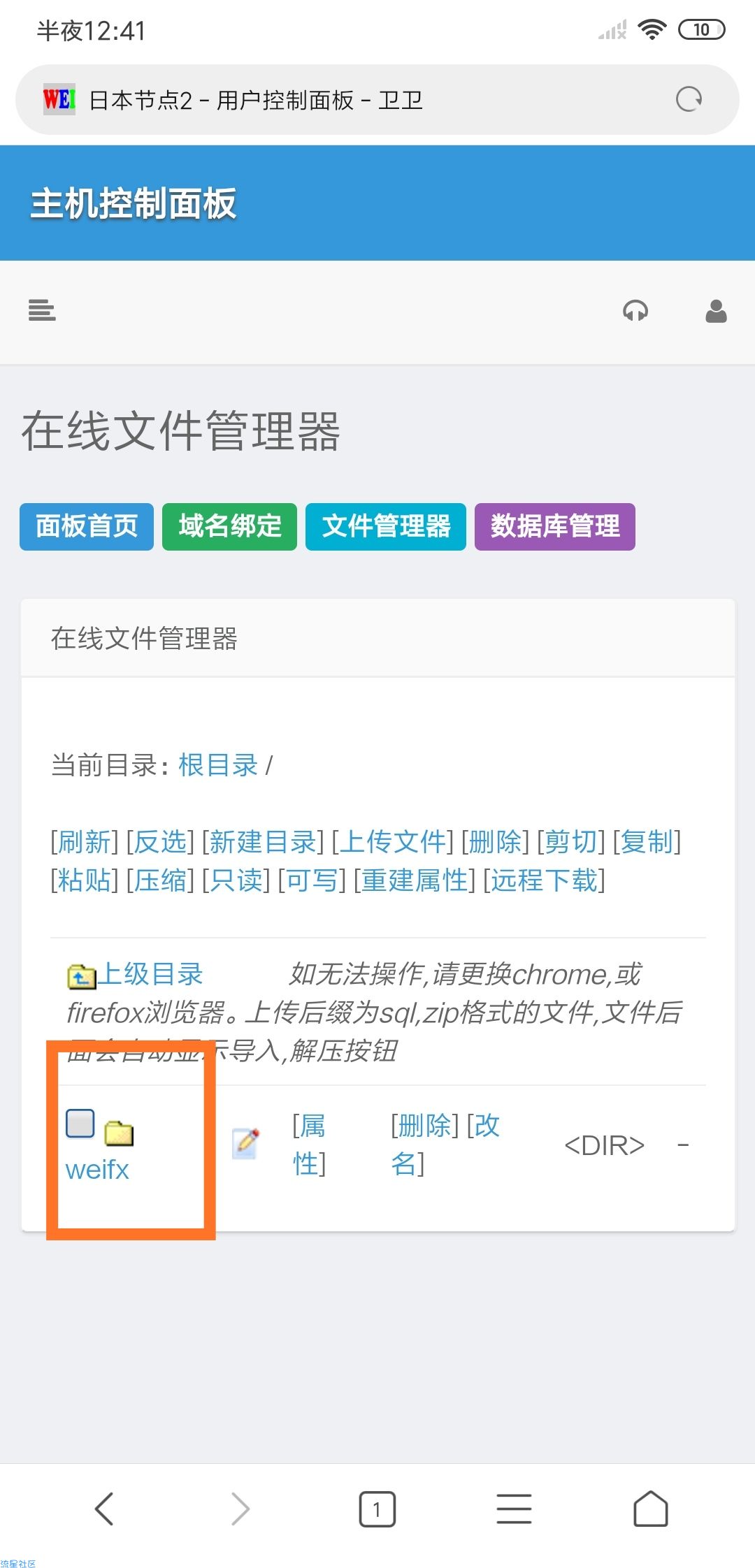Tap the 远程下载 link
This screenshot has width=755, height=1568.
[x=545, y=880]
